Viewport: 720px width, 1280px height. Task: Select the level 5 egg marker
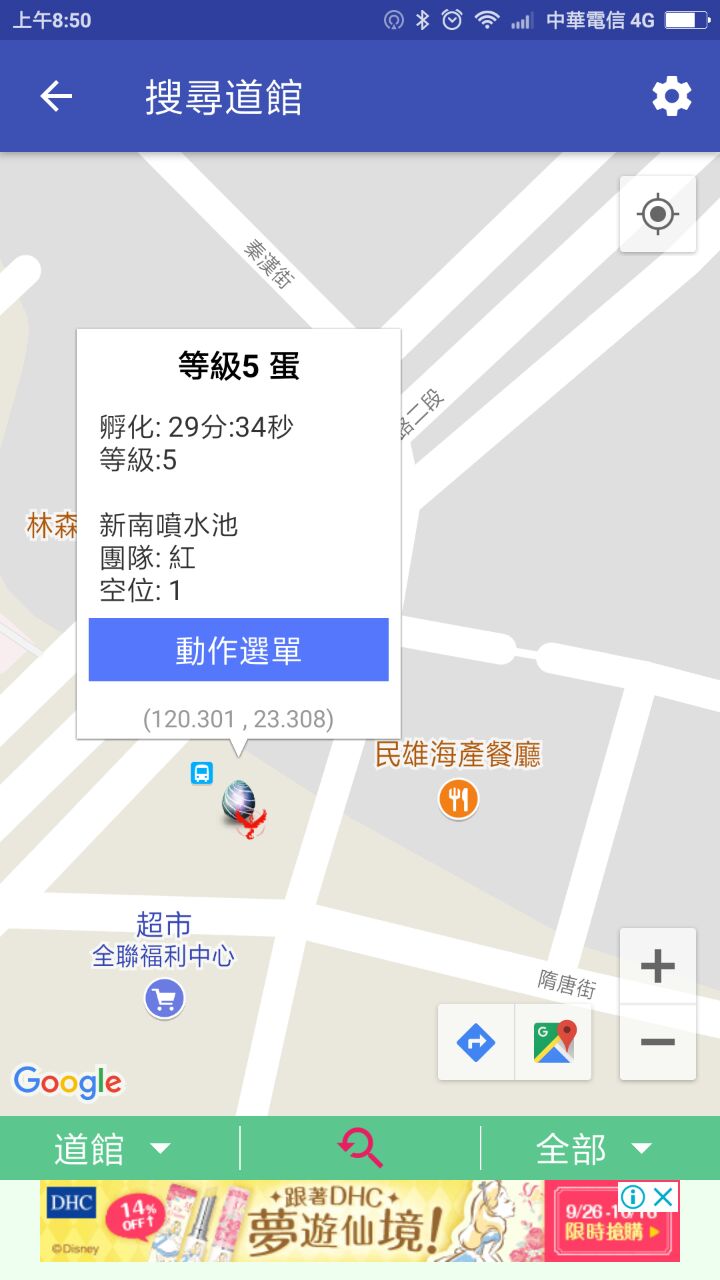coord(242,804)
